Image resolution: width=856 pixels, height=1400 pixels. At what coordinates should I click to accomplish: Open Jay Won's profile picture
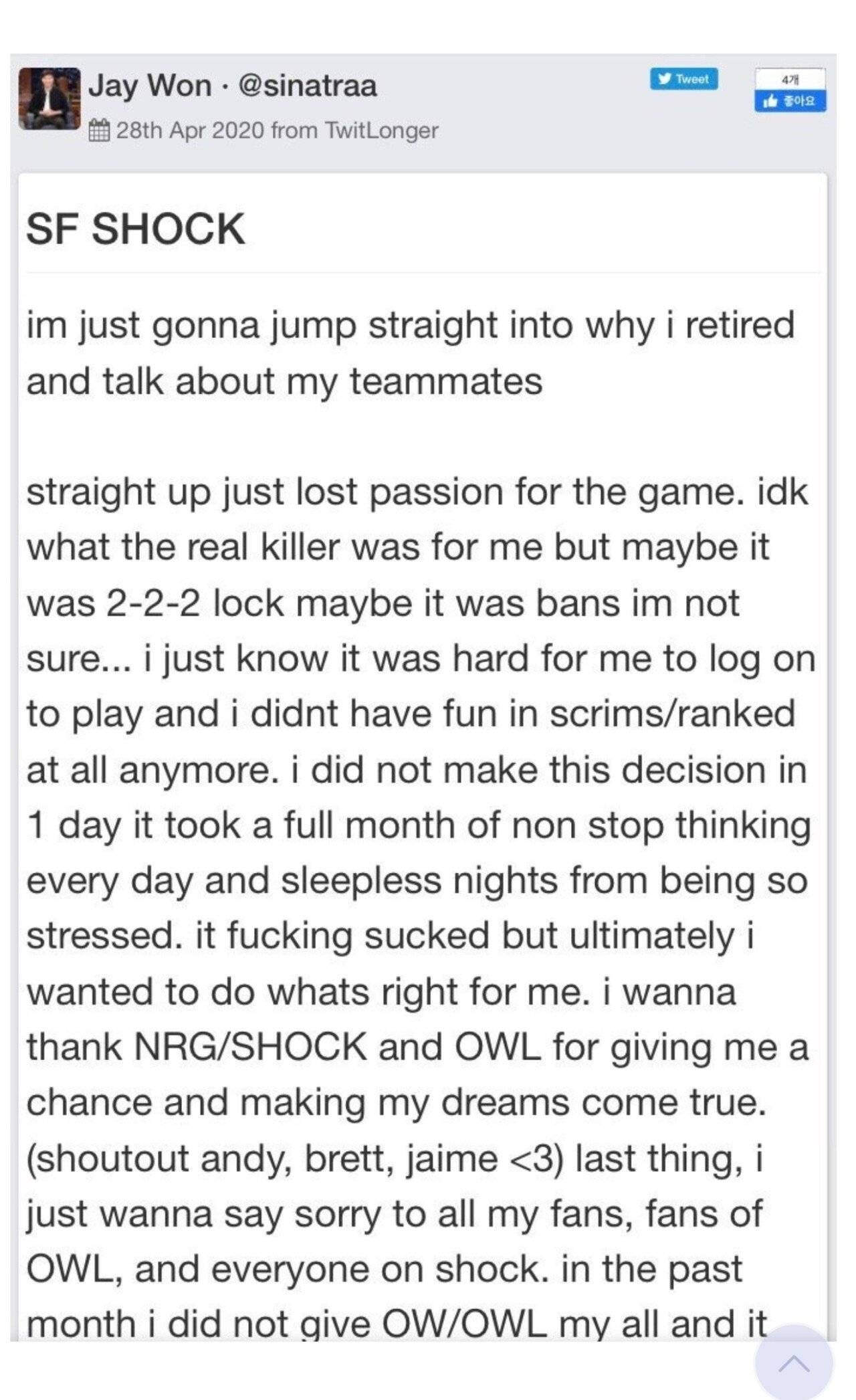pyautogui.click(x=49, y=98)
